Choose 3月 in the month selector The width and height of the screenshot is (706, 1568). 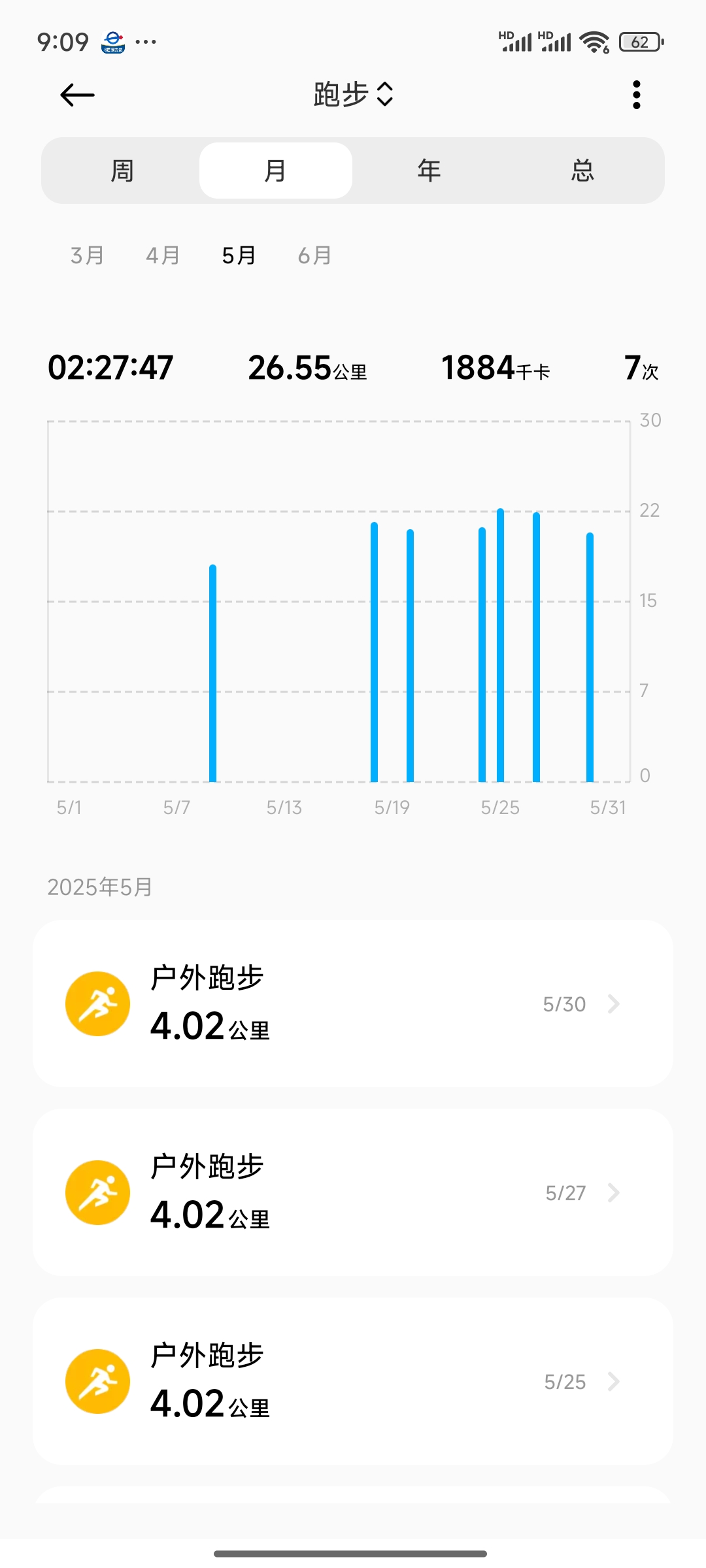(88, 255)
